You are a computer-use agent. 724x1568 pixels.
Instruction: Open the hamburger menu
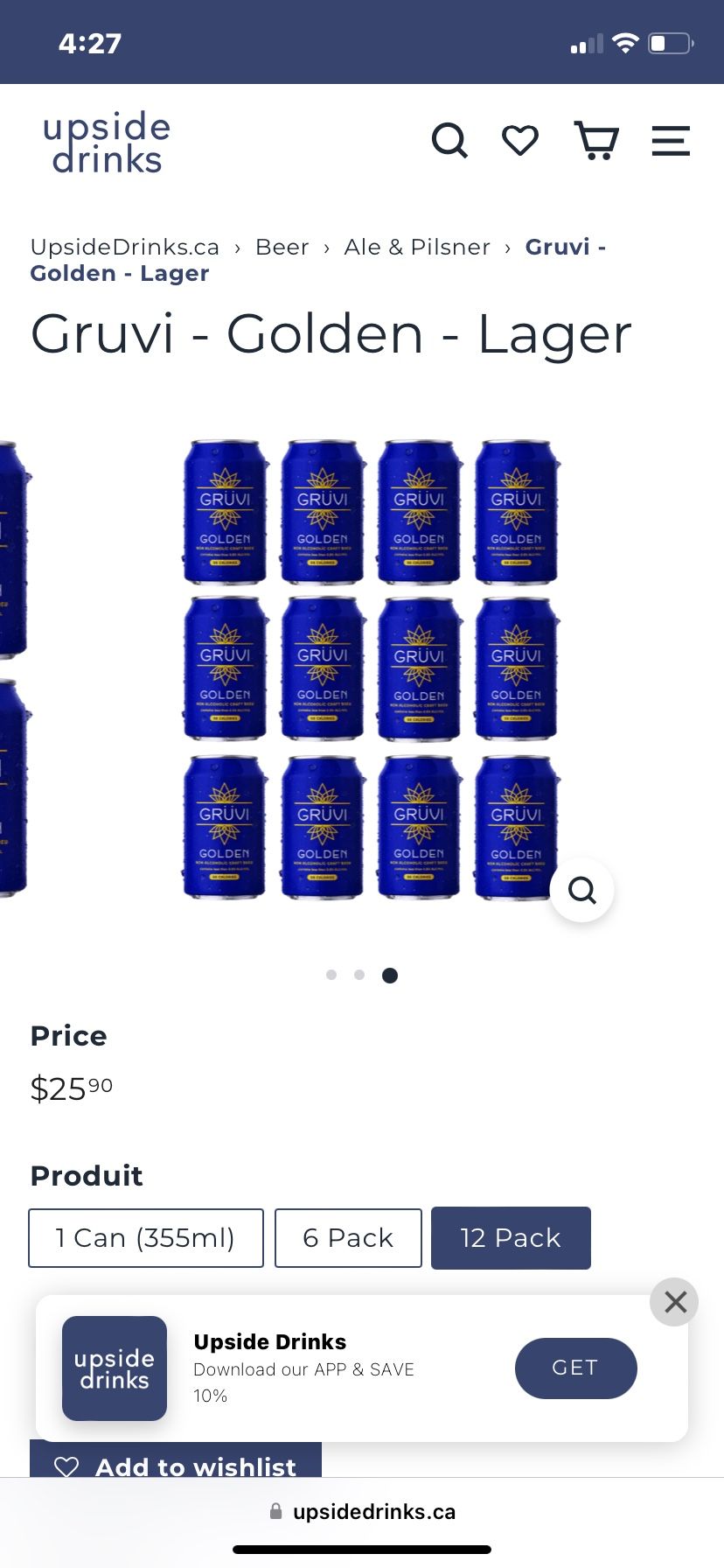point(671,141)
